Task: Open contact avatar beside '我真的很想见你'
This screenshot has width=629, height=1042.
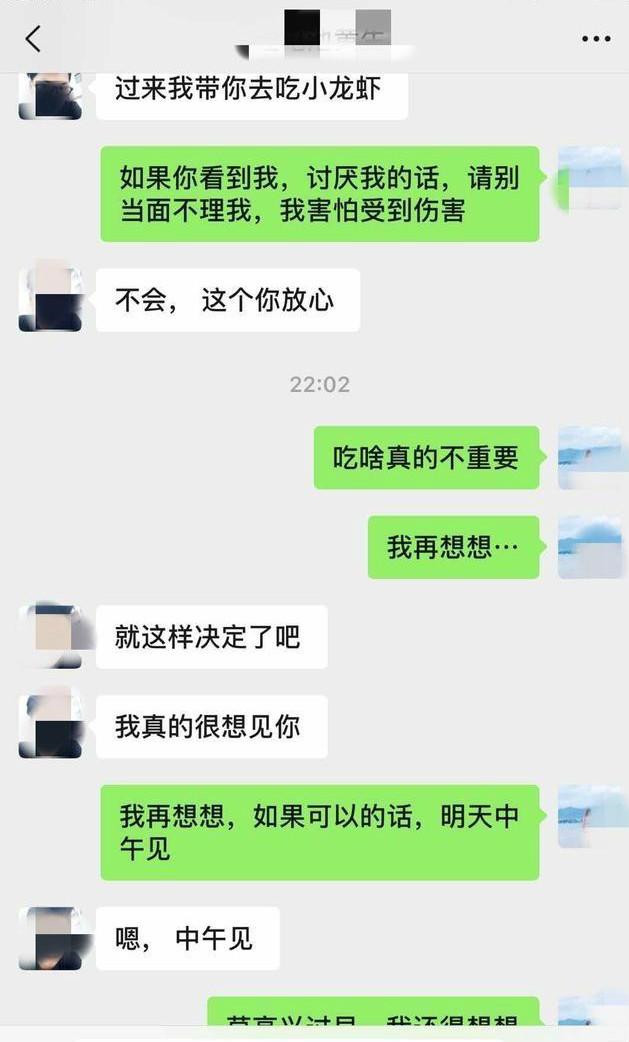Action: [x=50, y=727]
